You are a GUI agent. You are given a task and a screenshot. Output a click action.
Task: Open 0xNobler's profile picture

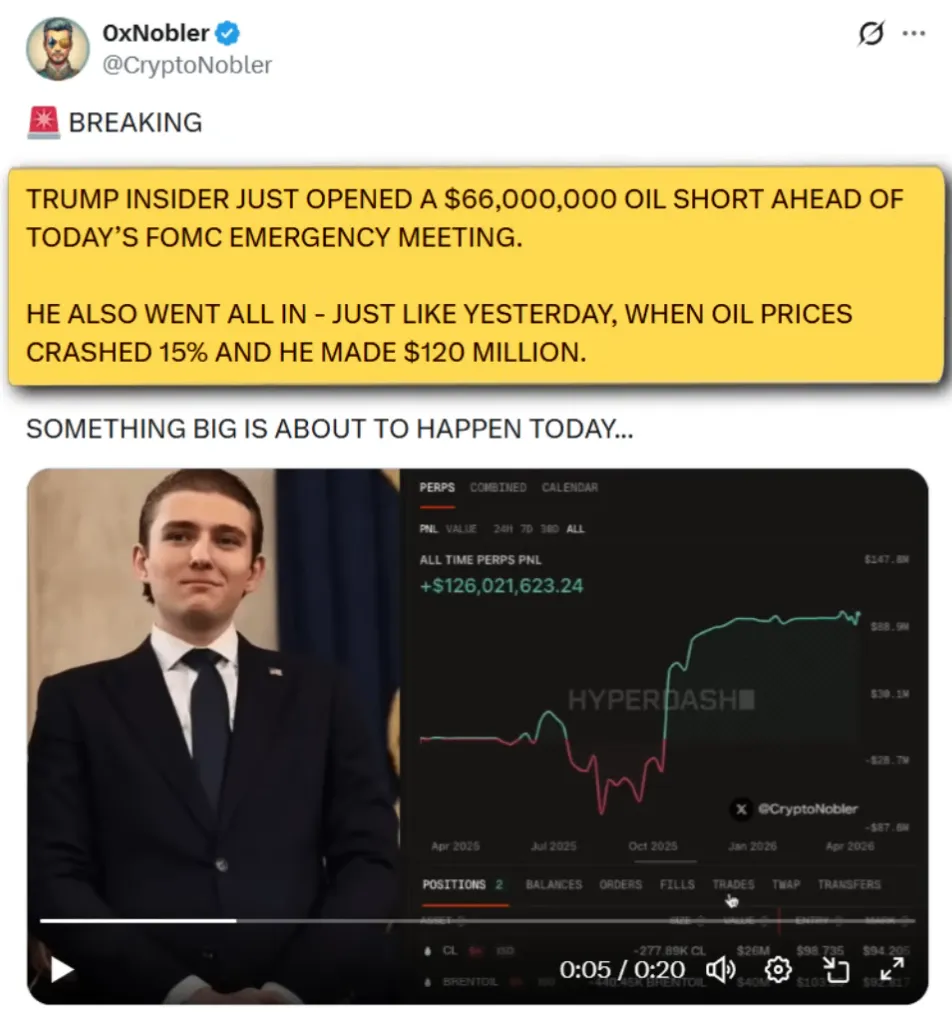click(58, 49)
